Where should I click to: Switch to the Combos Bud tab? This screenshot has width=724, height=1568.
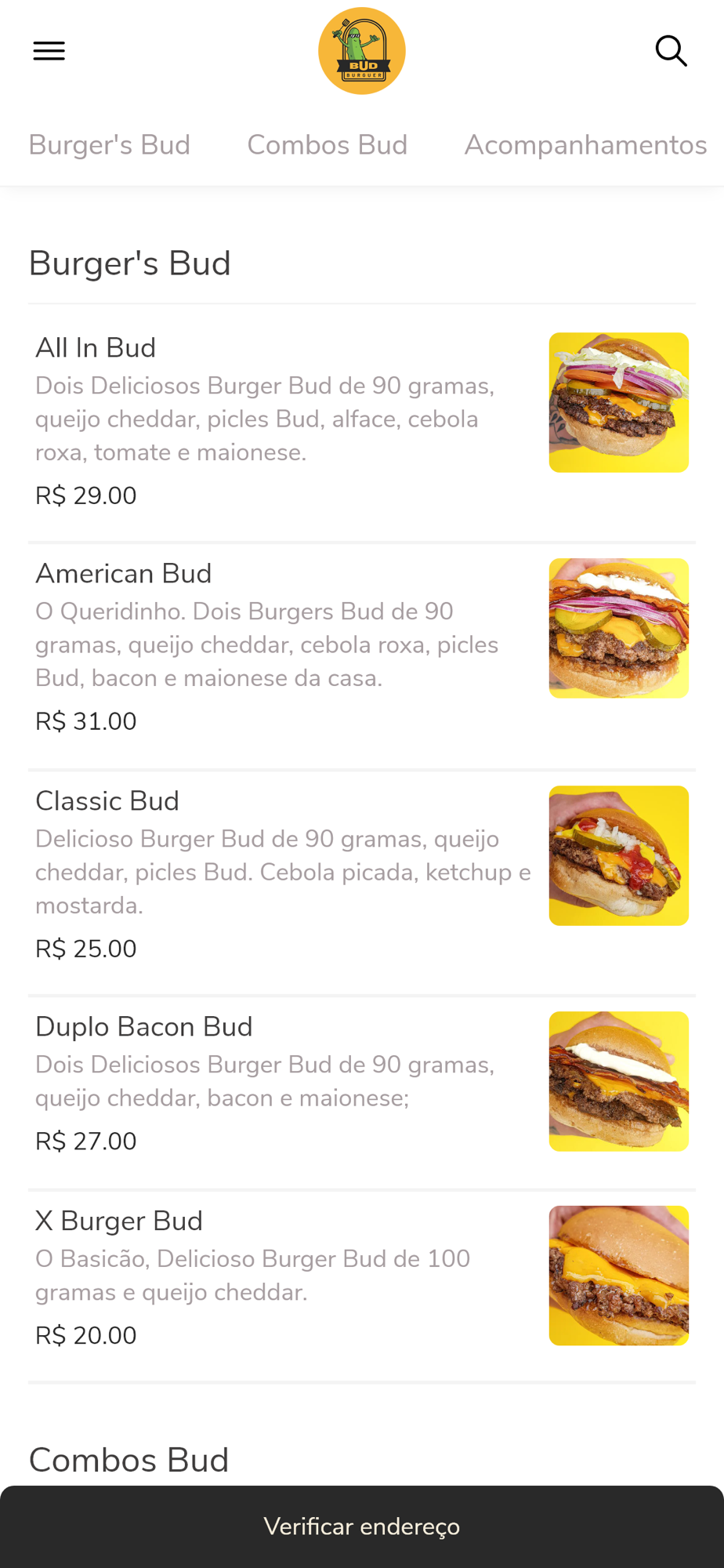pos(328,145)
